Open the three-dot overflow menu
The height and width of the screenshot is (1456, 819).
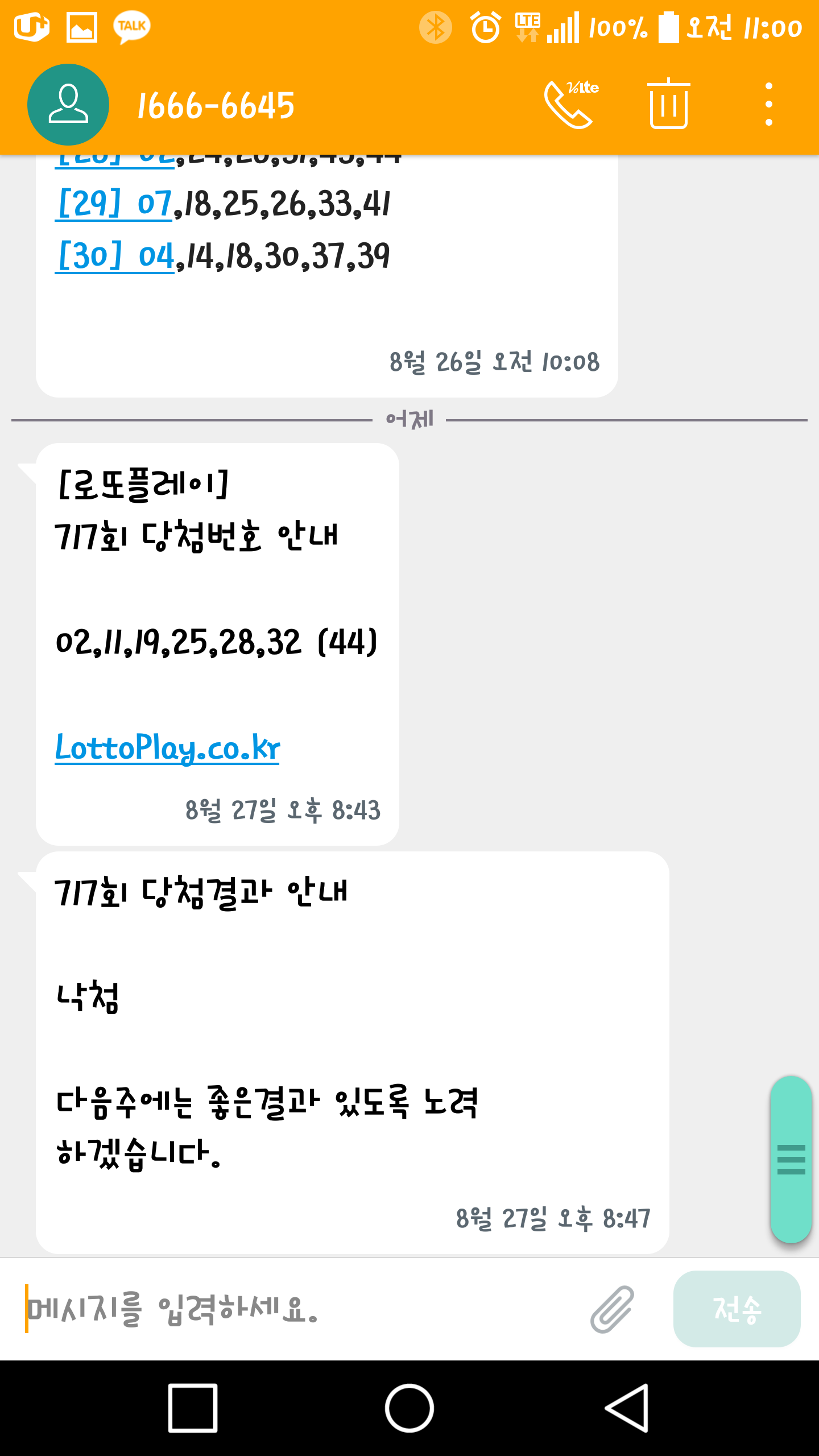tap(768, 105)
